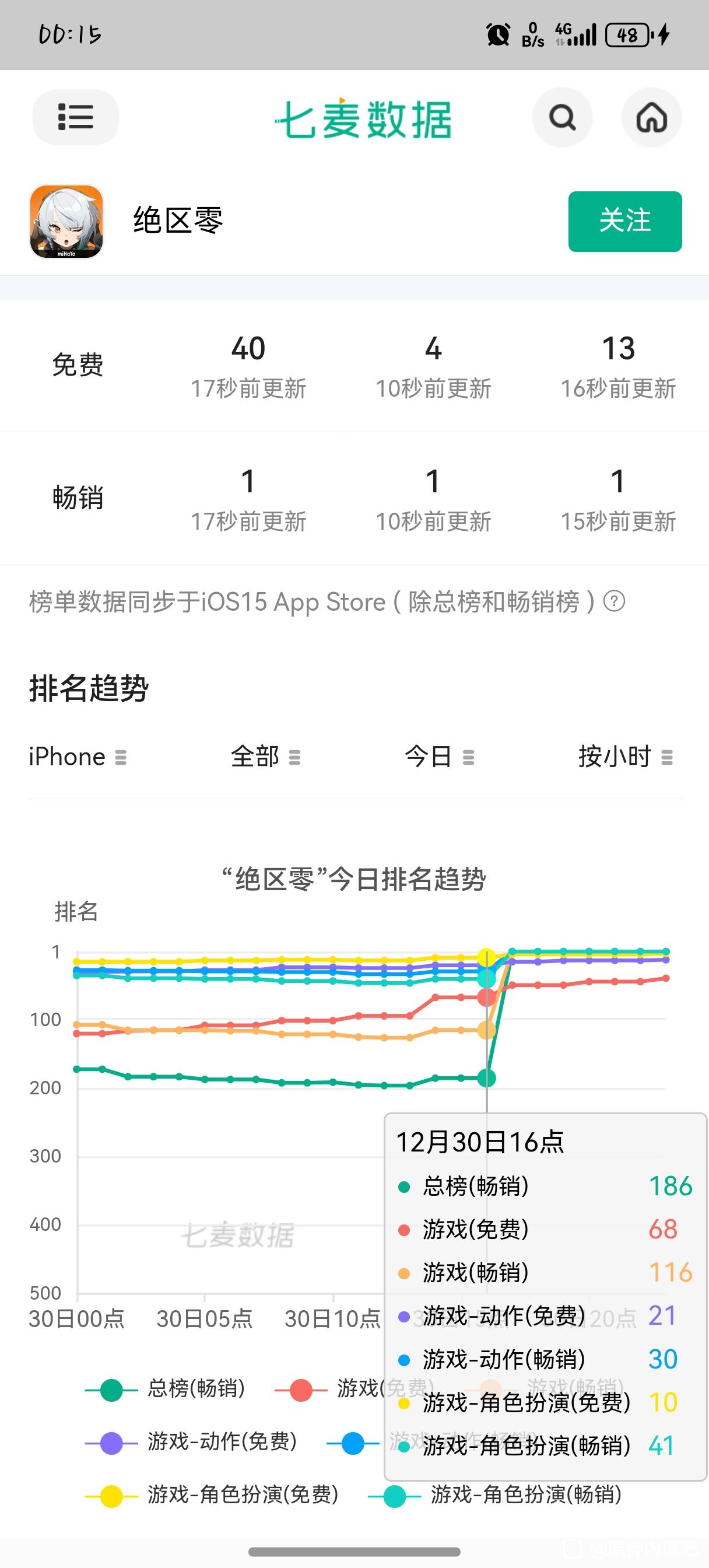Open the search magnifier
709x1568 pixels.
(562, 117)
